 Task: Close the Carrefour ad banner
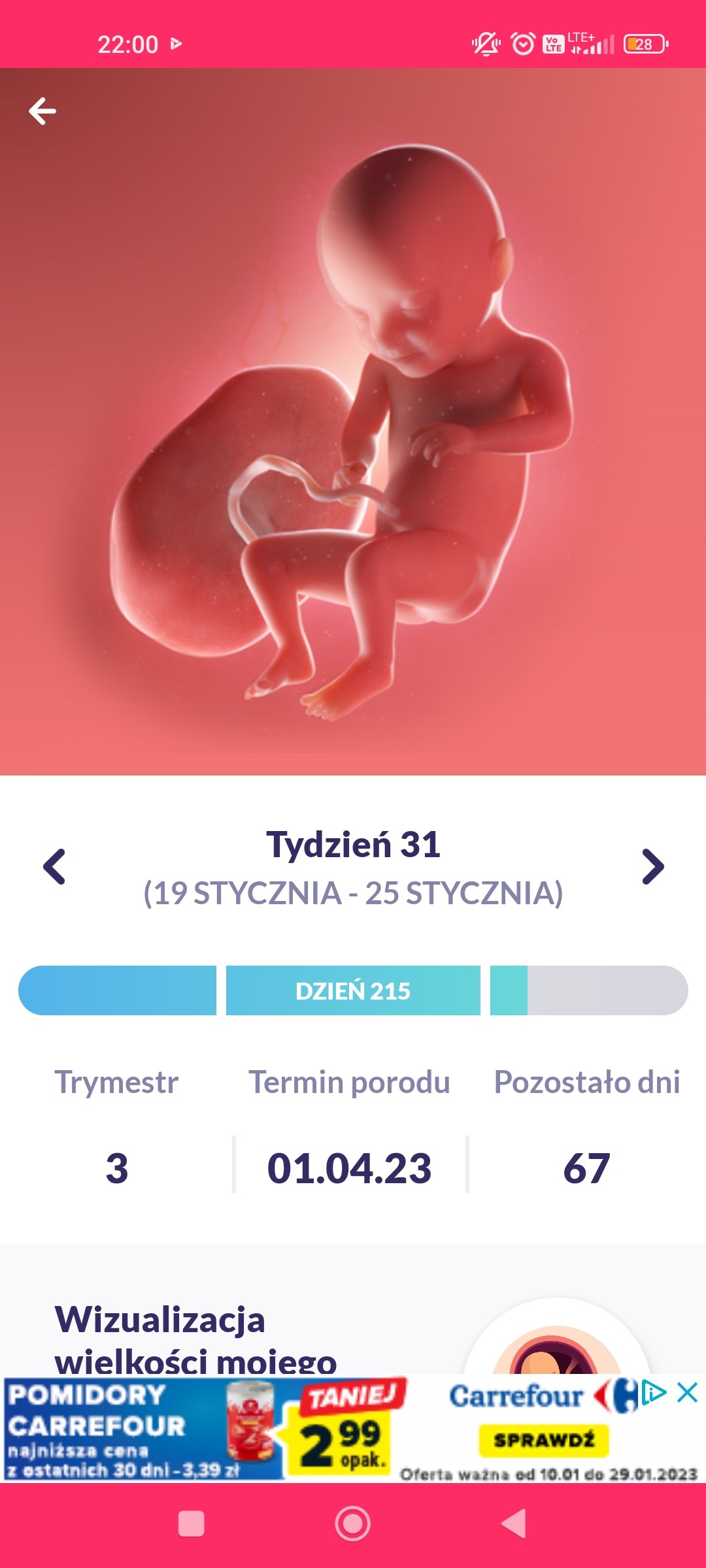688,1392
